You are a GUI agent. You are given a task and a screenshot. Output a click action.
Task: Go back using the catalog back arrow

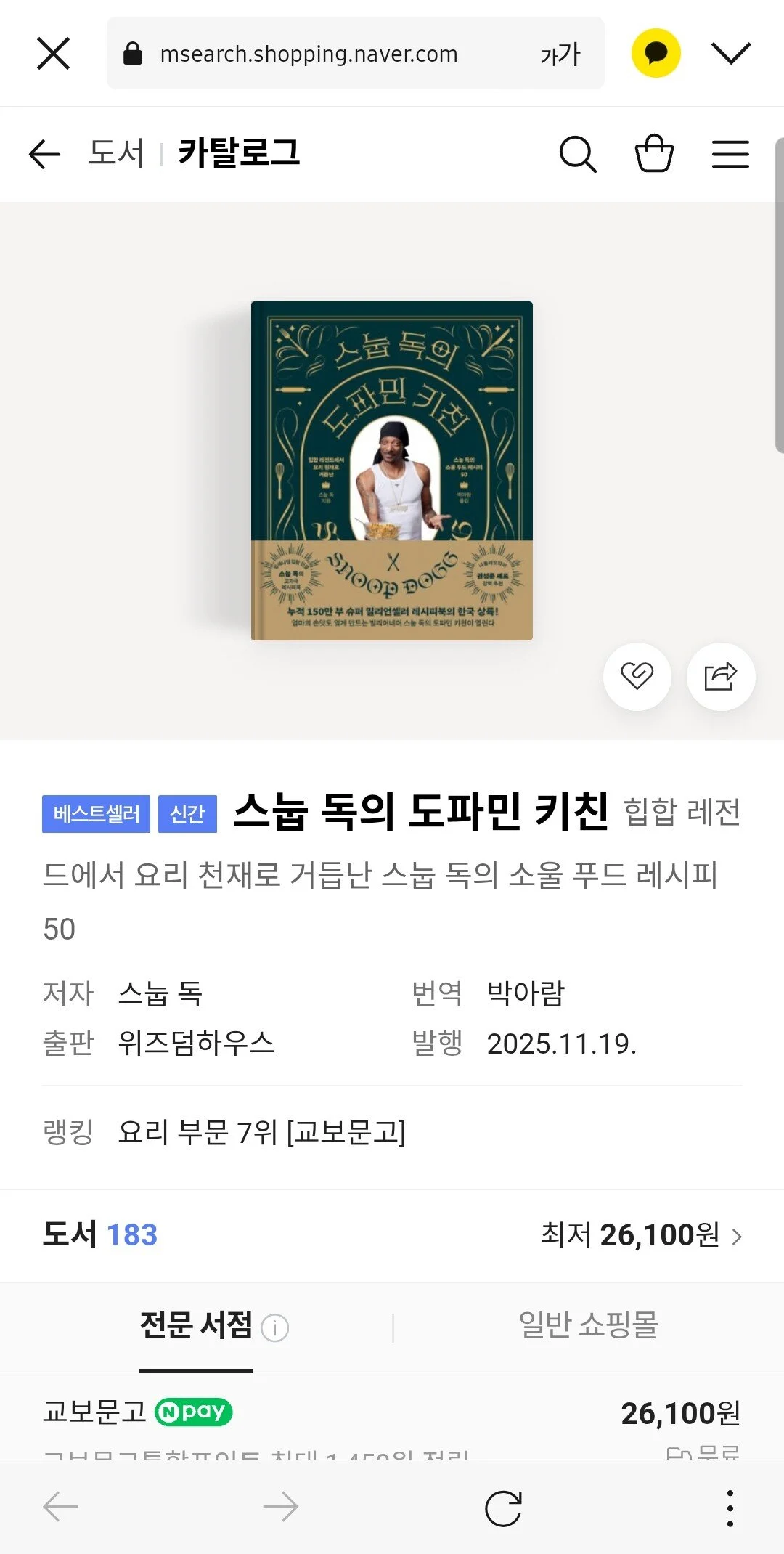point(44,154)
